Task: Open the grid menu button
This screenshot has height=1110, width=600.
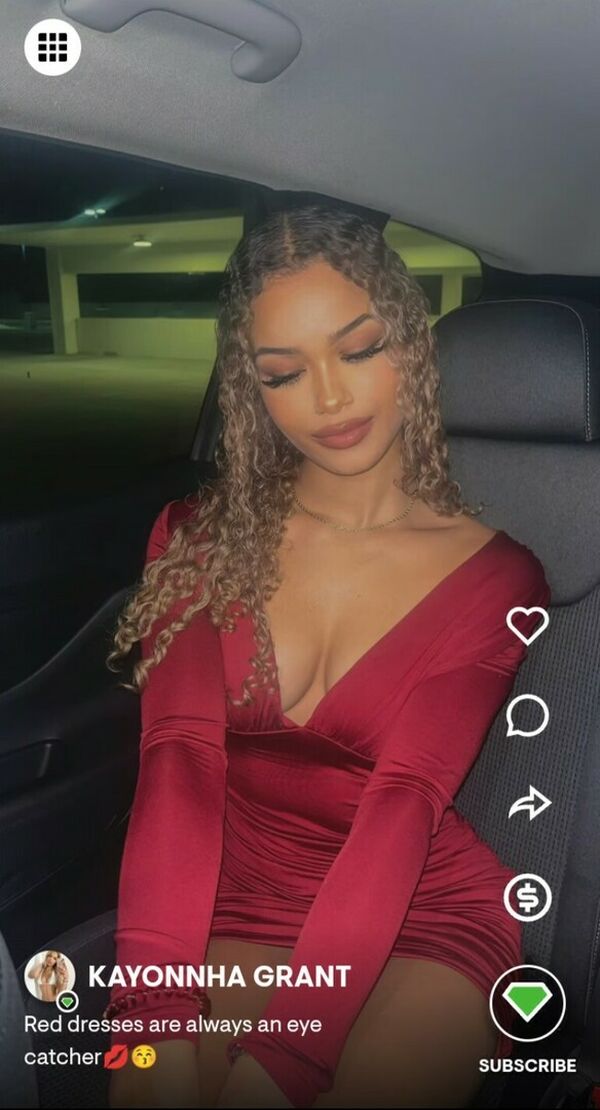Action: click(x=52, y=47)
